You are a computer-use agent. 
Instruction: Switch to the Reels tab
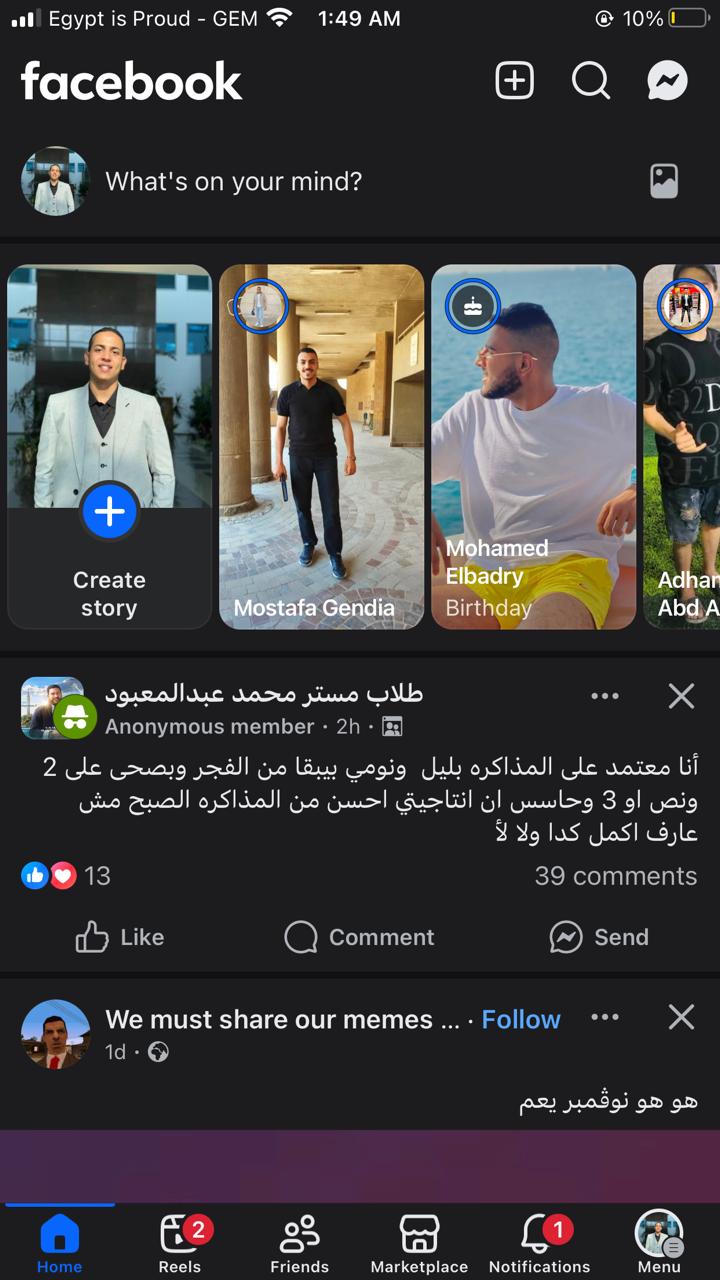[180, 1244]
